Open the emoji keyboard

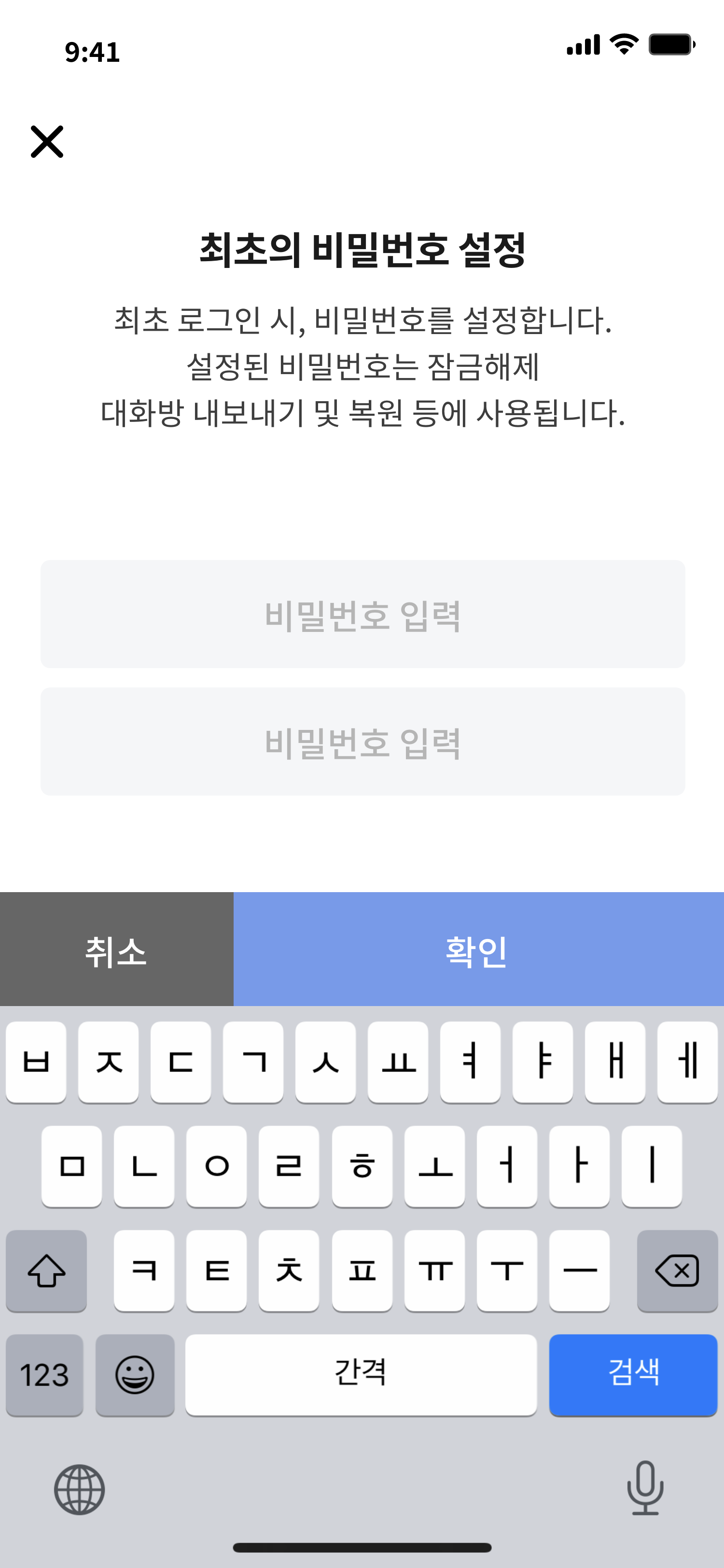[x=135, y=1374]
